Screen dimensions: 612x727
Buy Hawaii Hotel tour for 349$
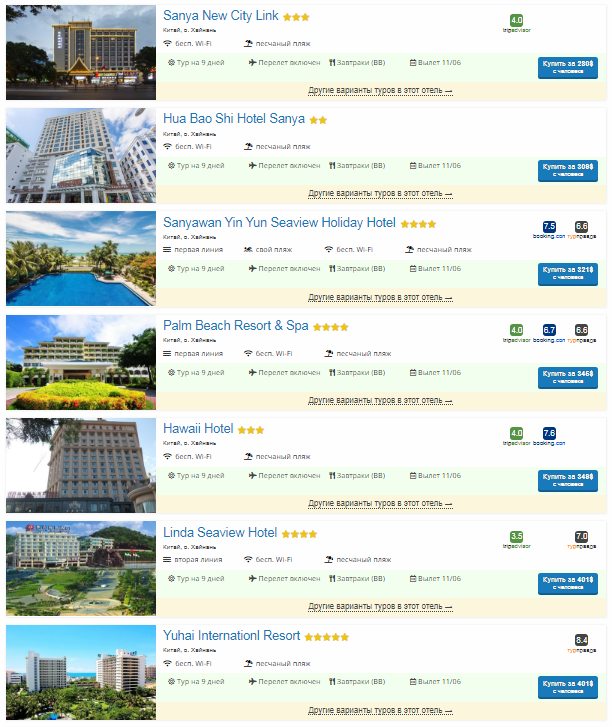pos(567,480)
